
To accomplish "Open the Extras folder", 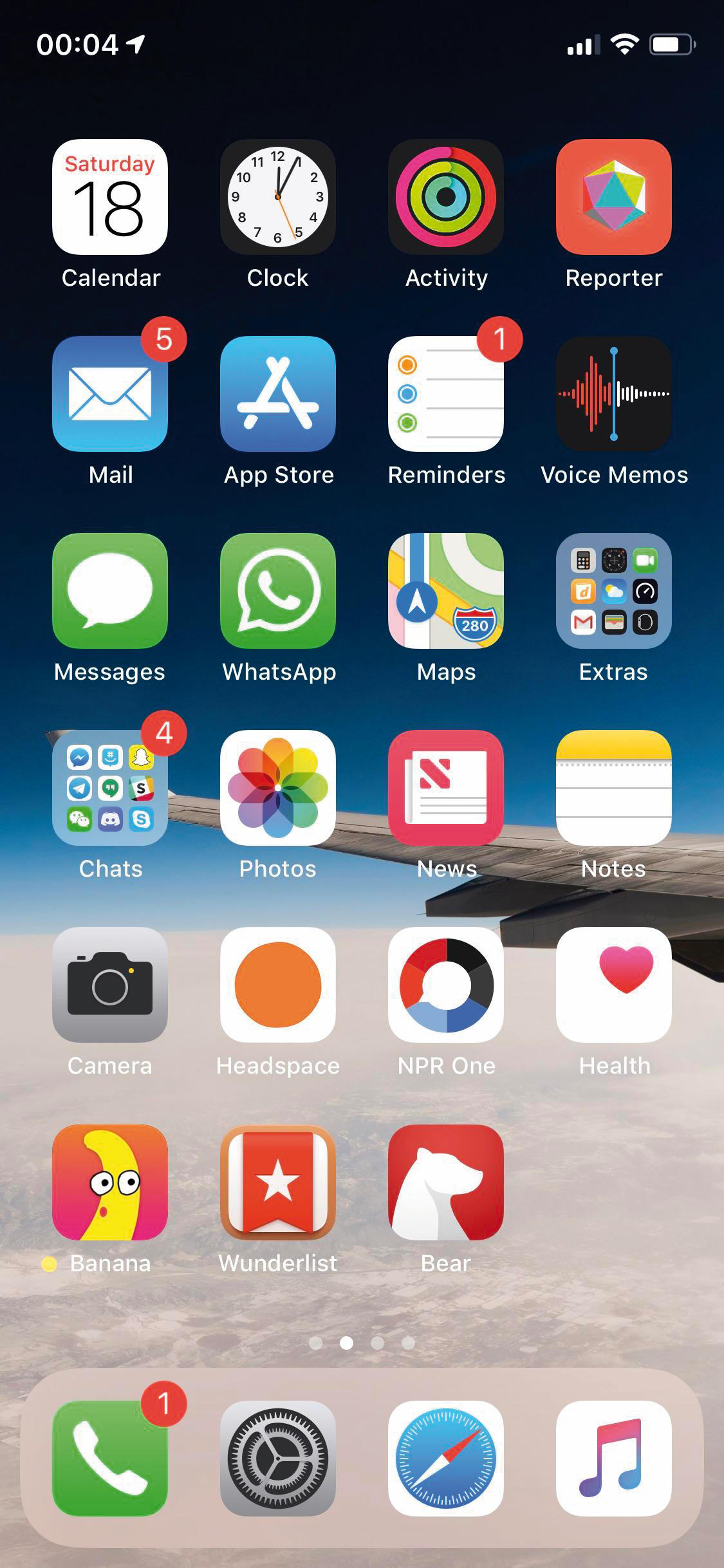I will tap(614, 591).
